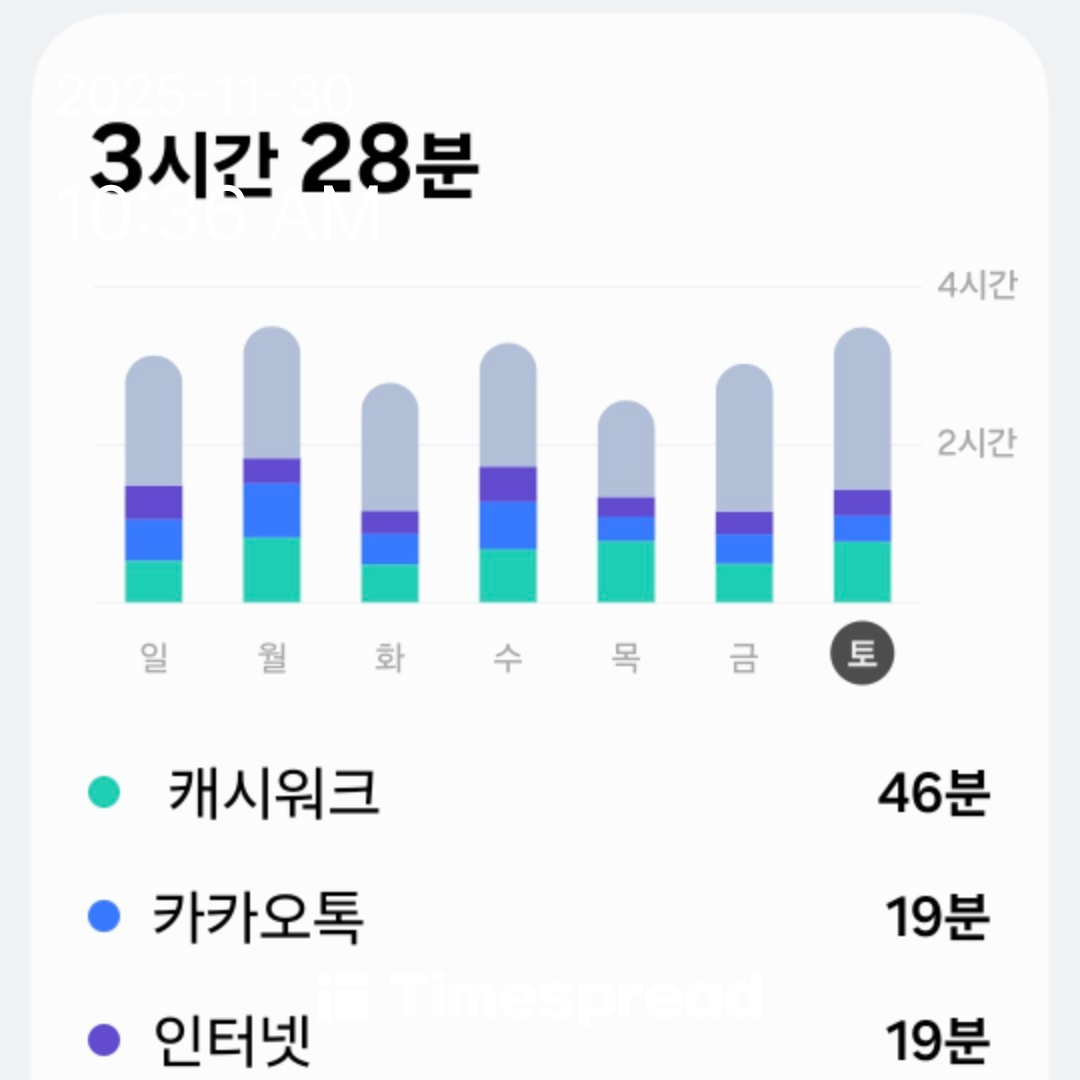View Thursday (목) usage
This screenshot has width=1080, height=1080.
(x=626, y=657)
